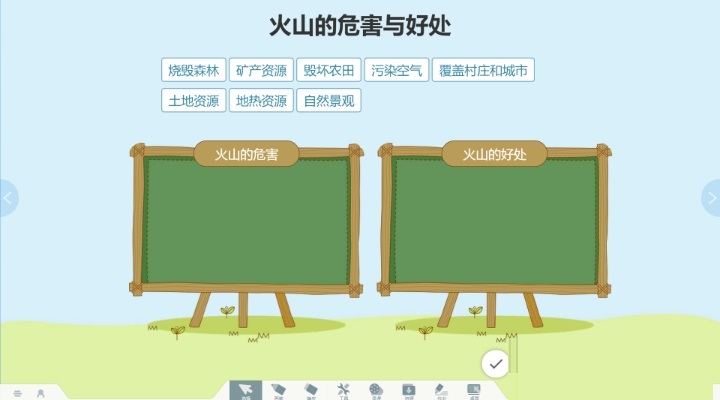Select the 自然景观 word chip
720x400 pixels.
click(329, 101)
